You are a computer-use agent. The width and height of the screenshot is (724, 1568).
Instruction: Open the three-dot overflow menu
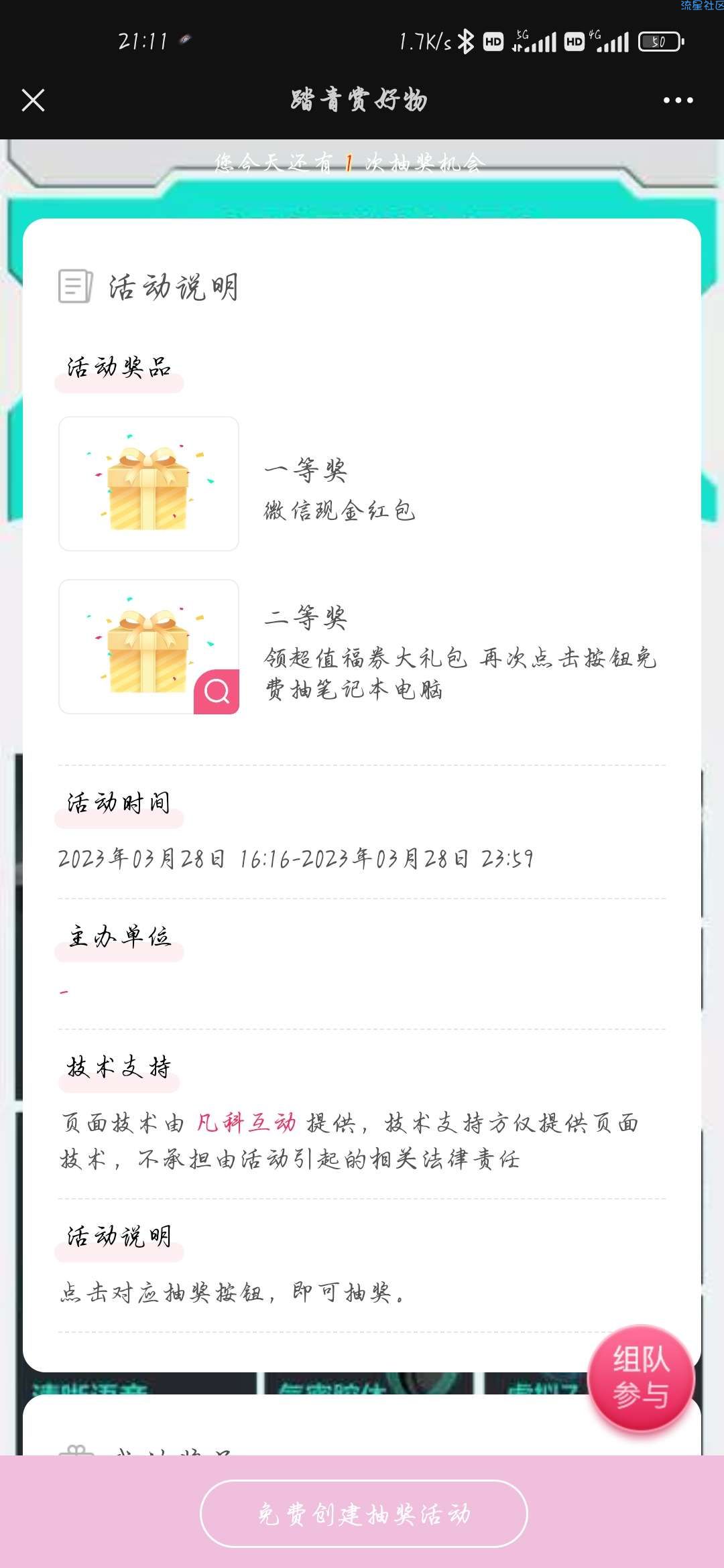[x=678, y=101]
